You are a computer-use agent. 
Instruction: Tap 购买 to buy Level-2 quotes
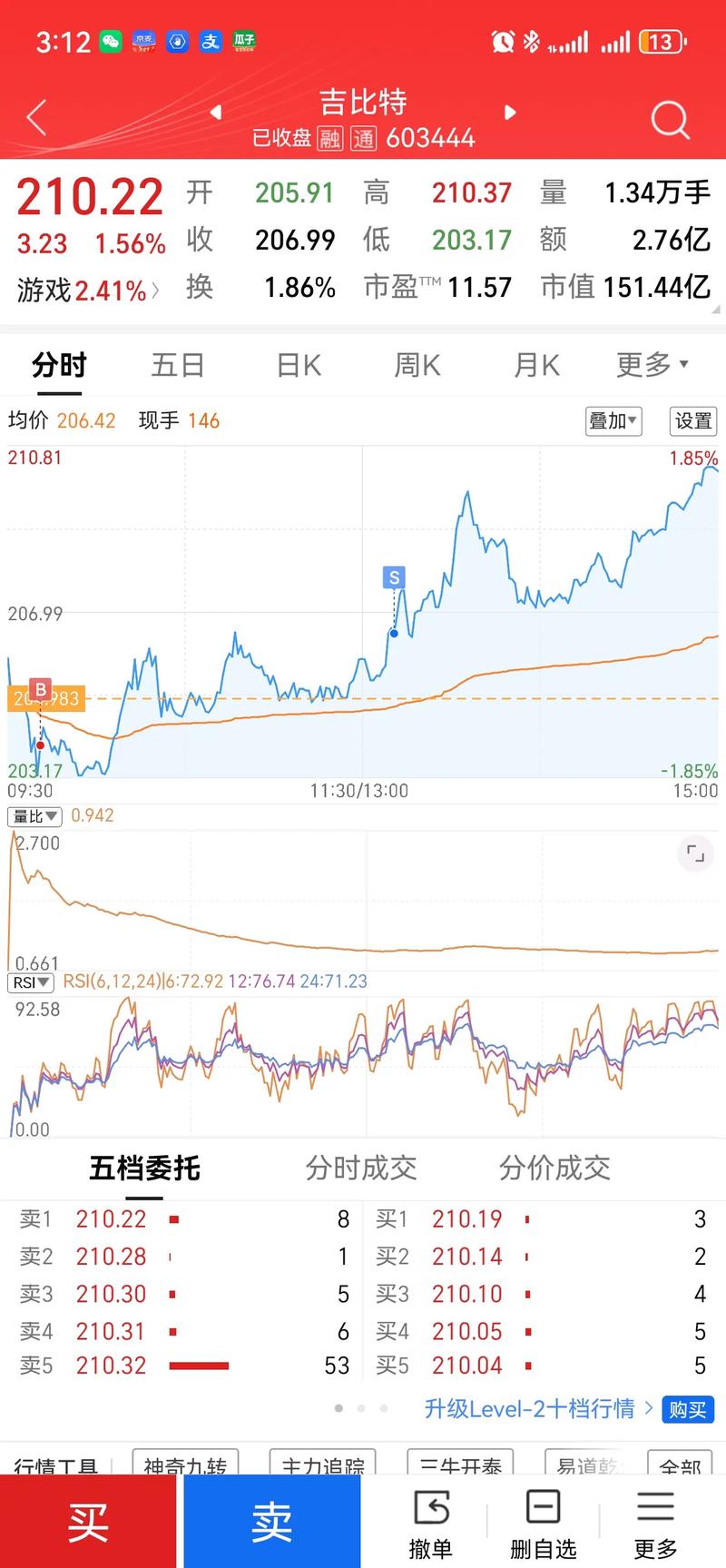pos(687,1410)
